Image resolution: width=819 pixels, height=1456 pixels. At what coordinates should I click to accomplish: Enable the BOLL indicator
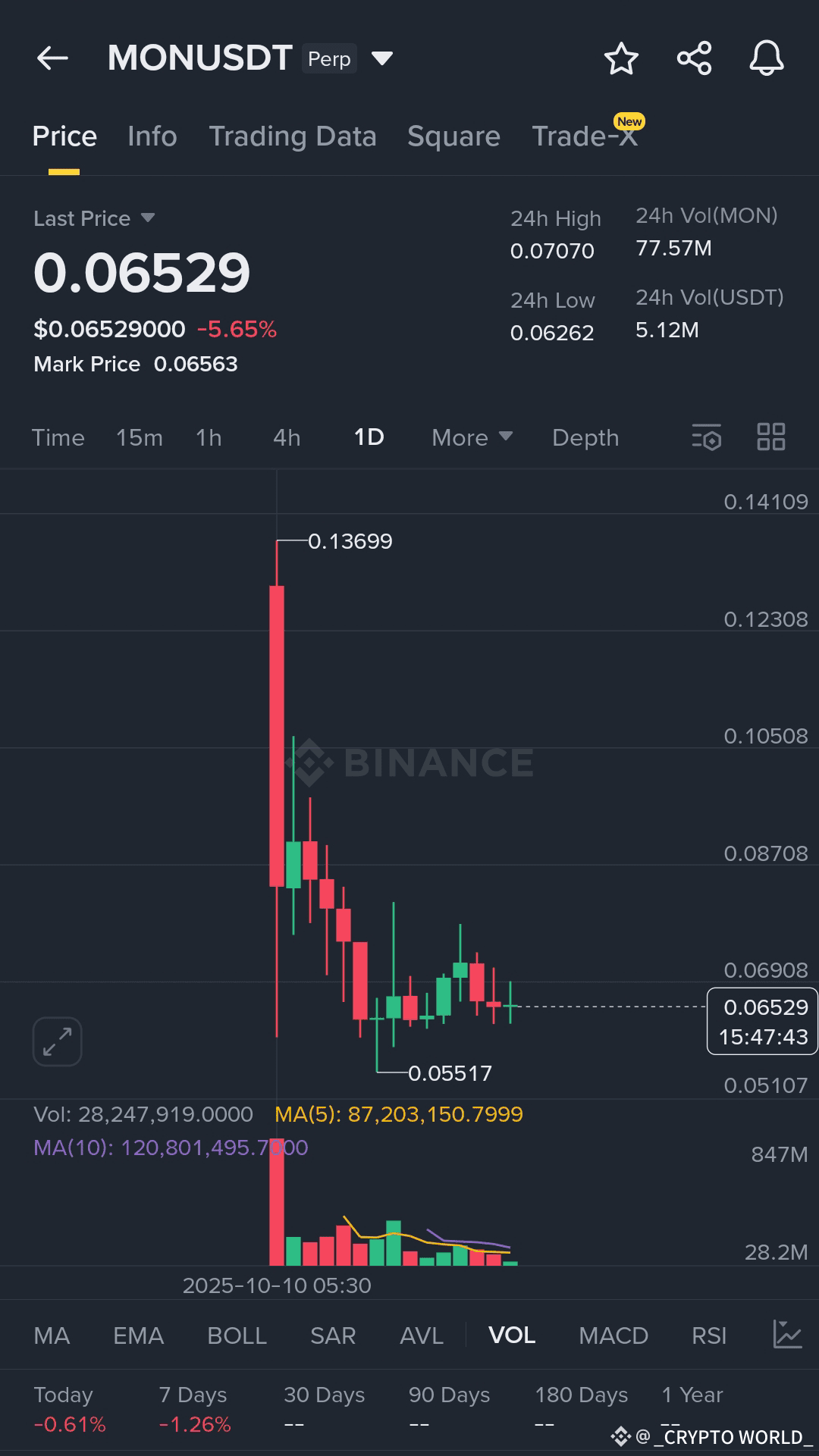(237, 1335)
